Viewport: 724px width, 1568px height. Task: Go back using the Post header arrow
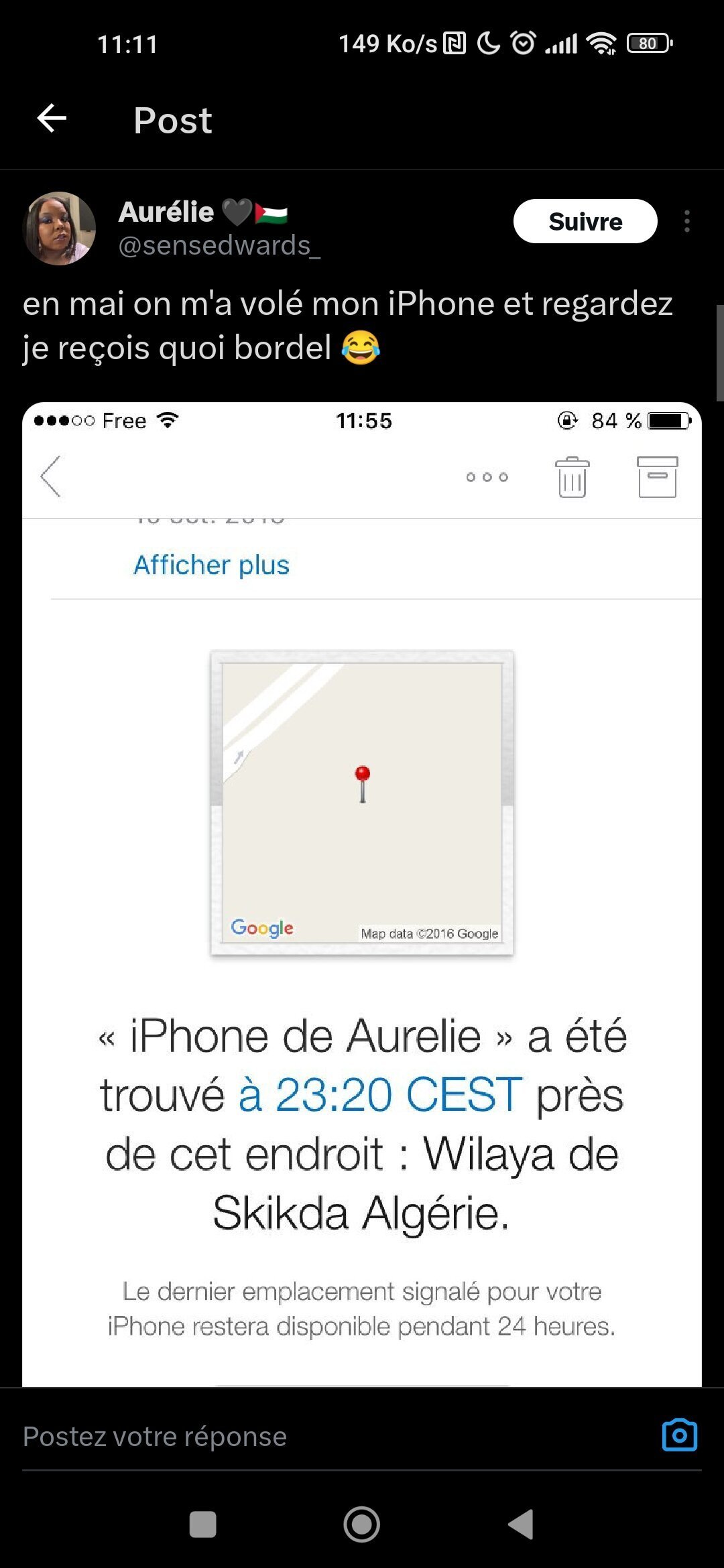pos(52,119)
